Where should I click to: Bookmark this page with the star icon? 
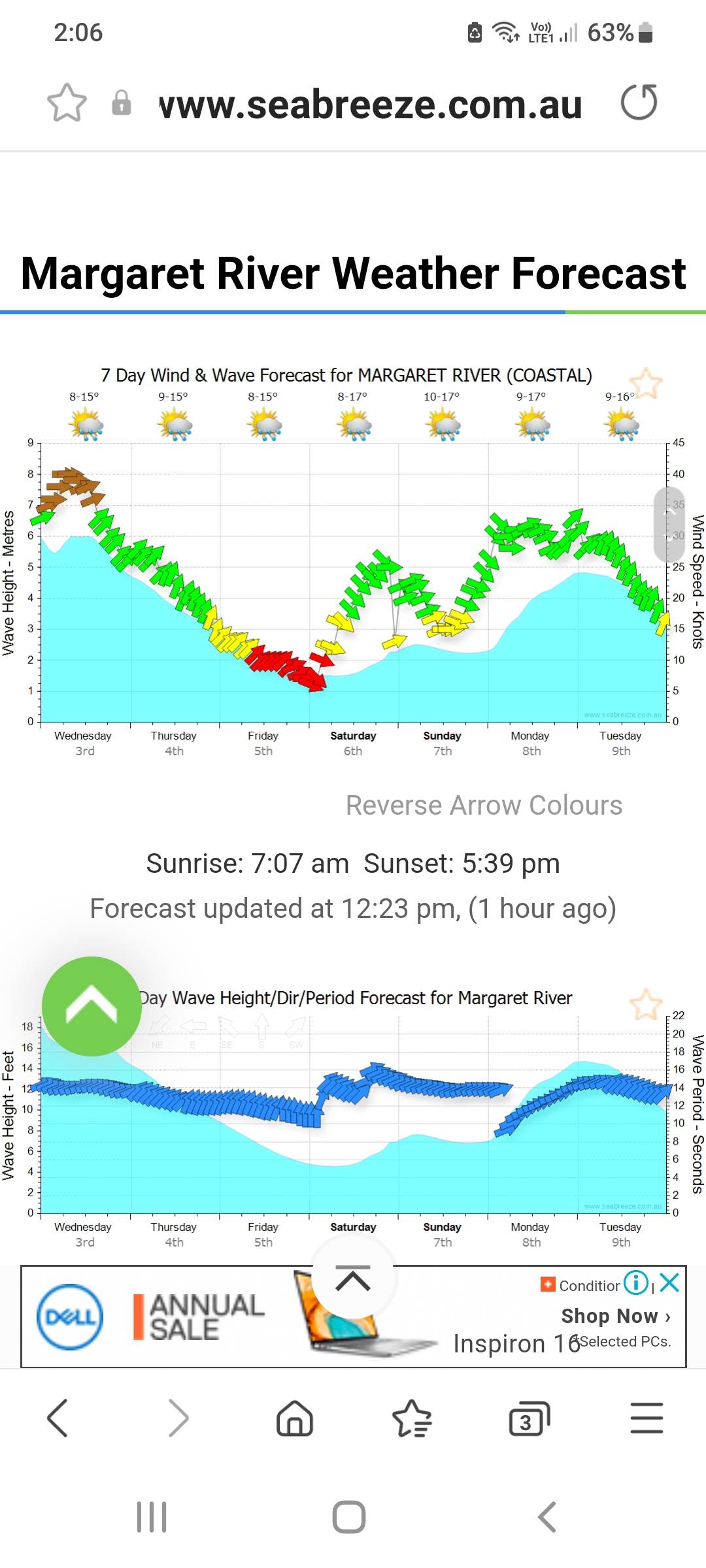(67, 103)
